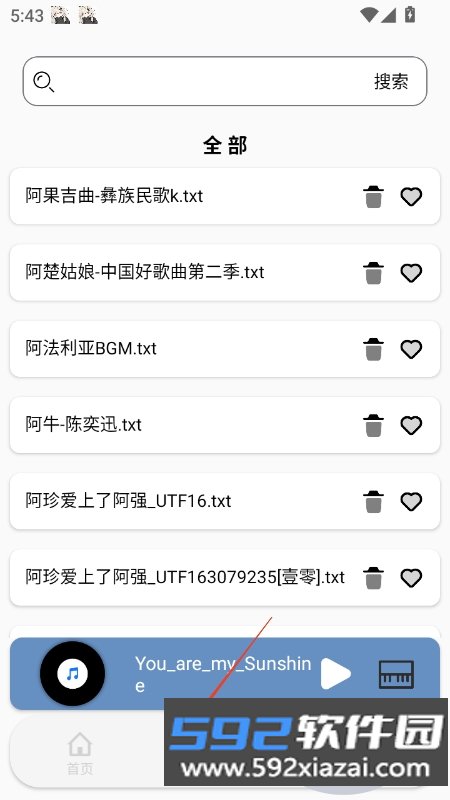Viewport: 450px width, 800px height.
Task: Delete 阿牛-陈奕迅.txt
Action: click(373, 425)
